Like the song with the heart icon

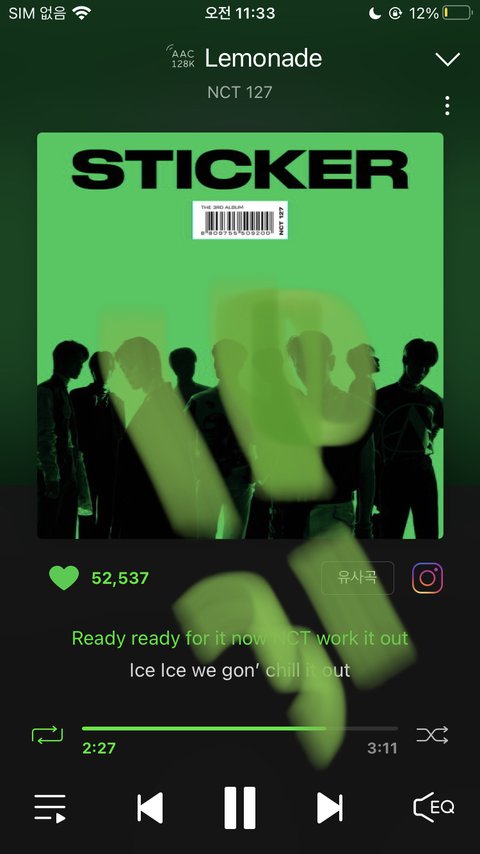click(x=64, y=578)
